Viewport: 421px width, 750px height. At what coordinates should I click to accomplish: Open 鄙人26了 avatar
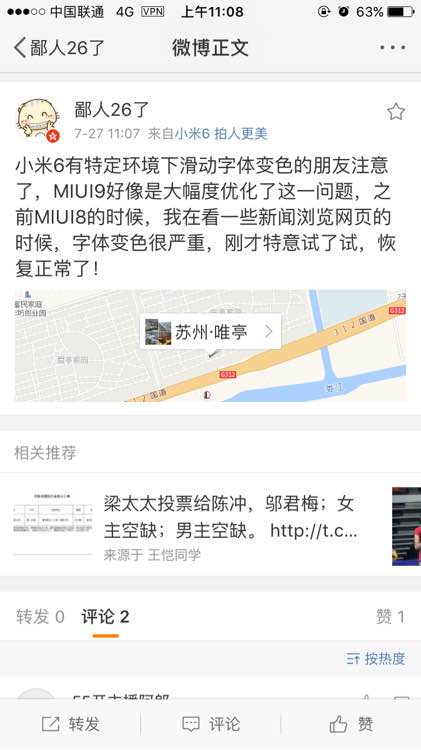point(38,120)
